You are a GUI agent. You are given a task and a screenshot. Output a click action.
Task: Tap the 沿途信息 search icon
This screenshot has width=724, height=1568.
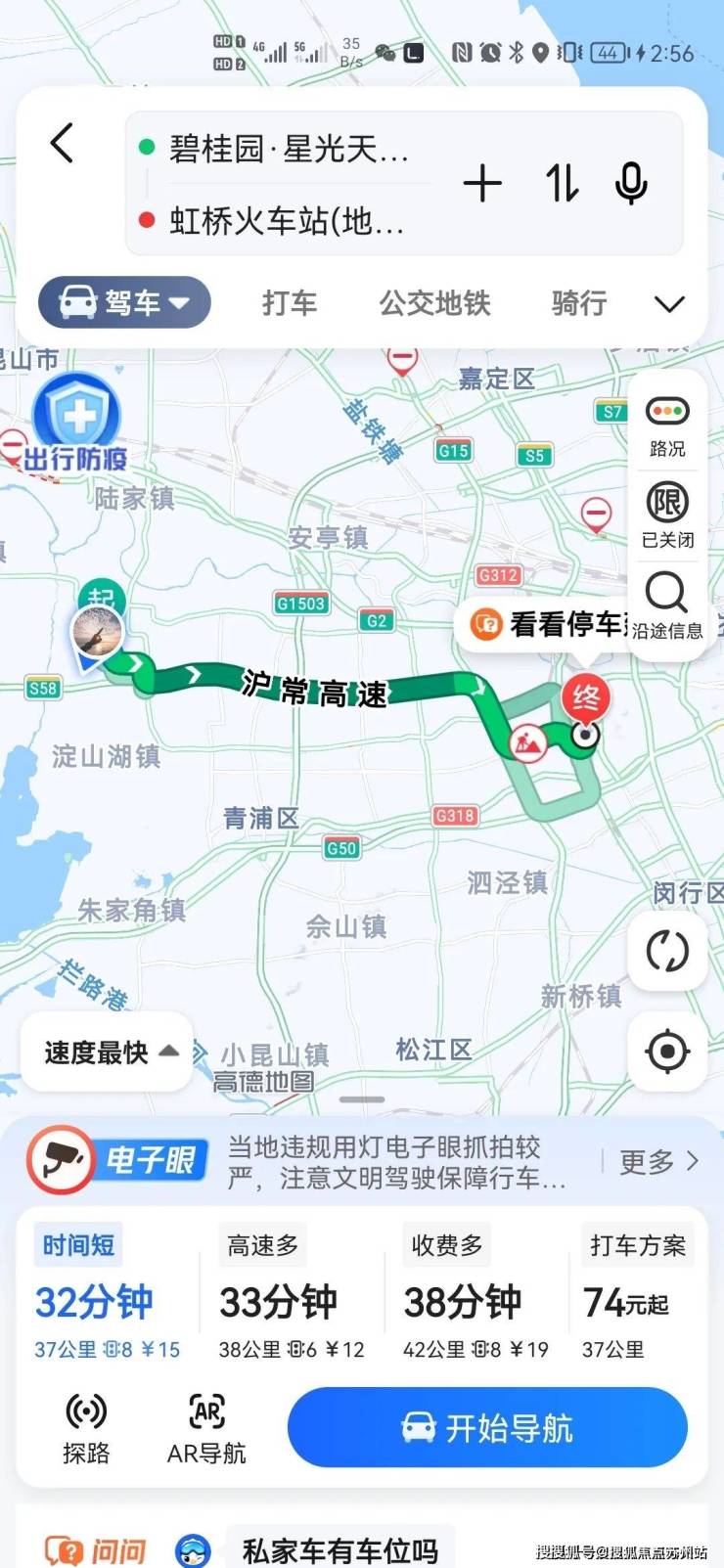[x=666, y=593]
